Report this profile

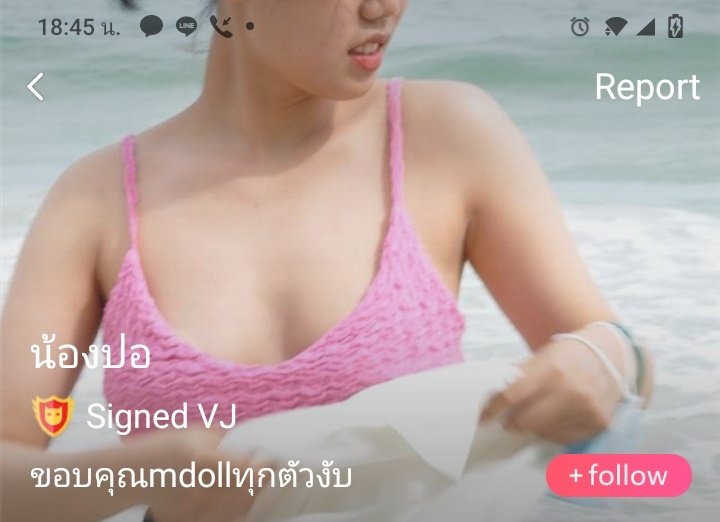(x=647, y=87)
